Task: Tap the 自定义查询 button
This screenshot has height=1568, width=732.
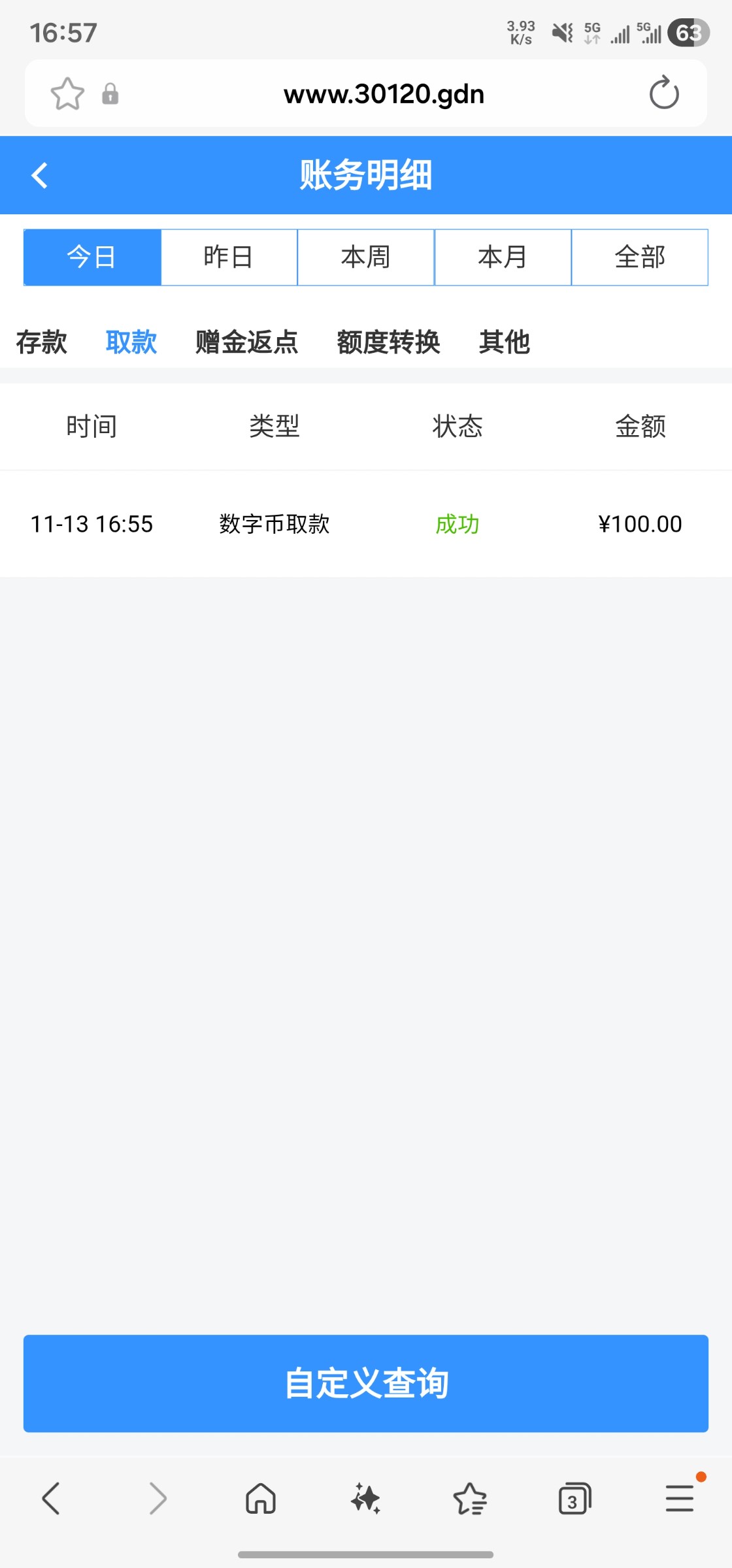Action: pyautogui.click(x=366, y=1383)
